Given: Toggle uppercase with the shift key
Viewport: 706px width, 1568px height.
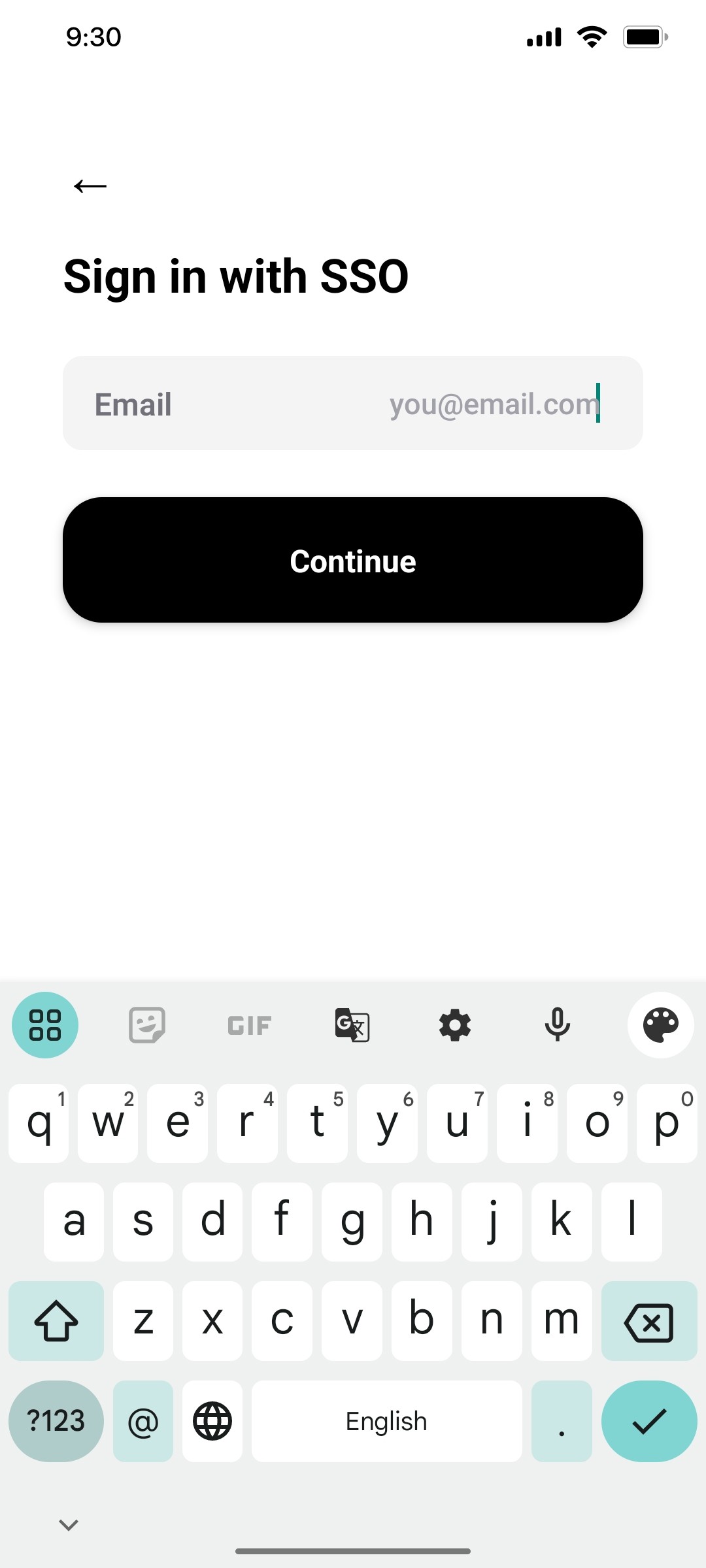Looking at the screenshot, I should tap(56, 1321).
